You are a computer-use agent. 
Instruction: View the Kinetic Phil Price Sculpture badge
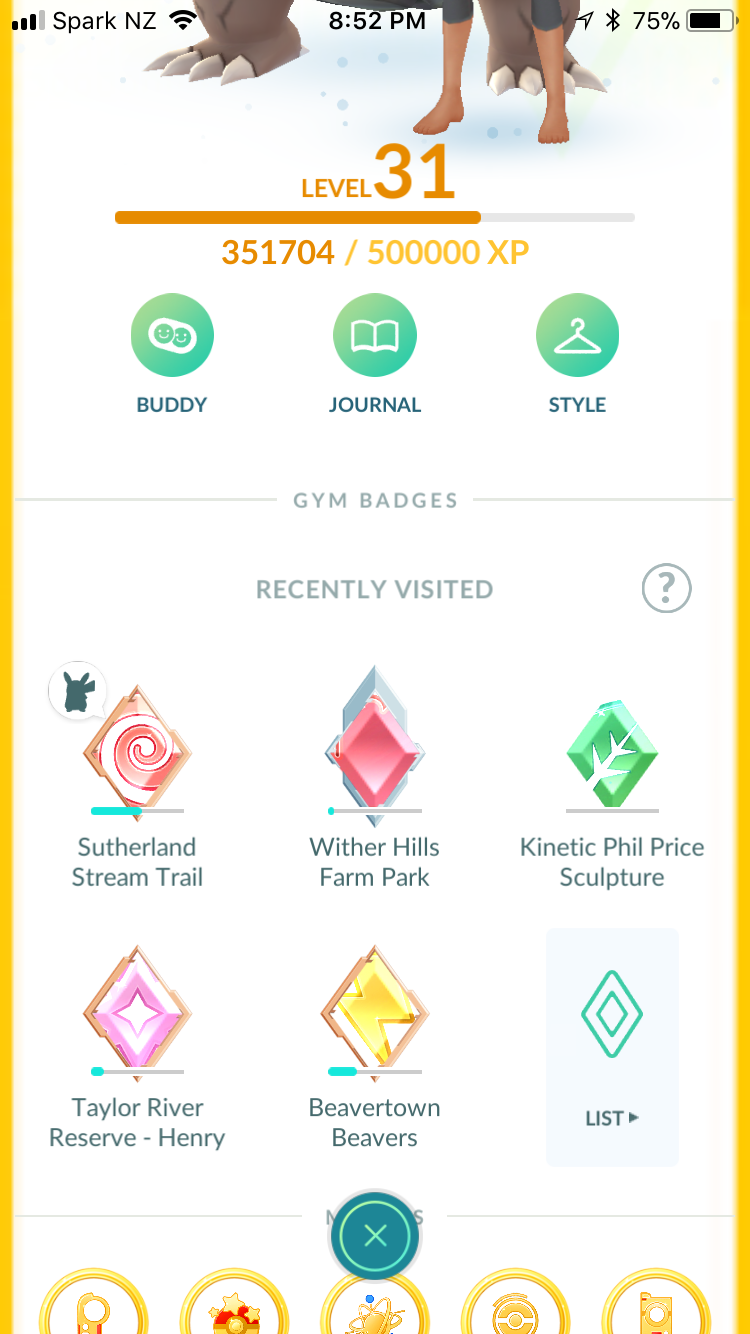[612, 755]
